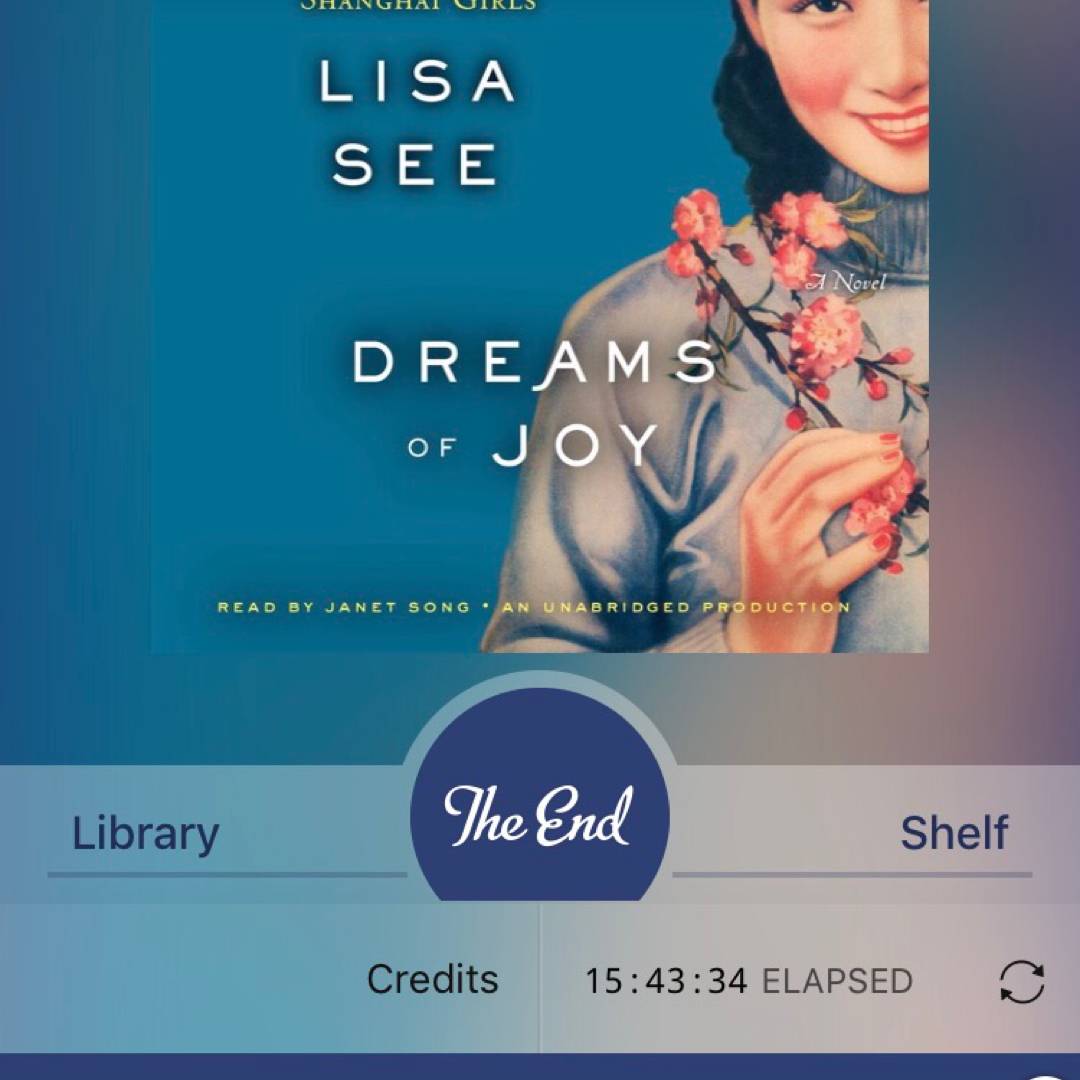Go to the Library tab
This screenshot has width=1080, height=1080.
pyautogui.click(x=146, y=834)
